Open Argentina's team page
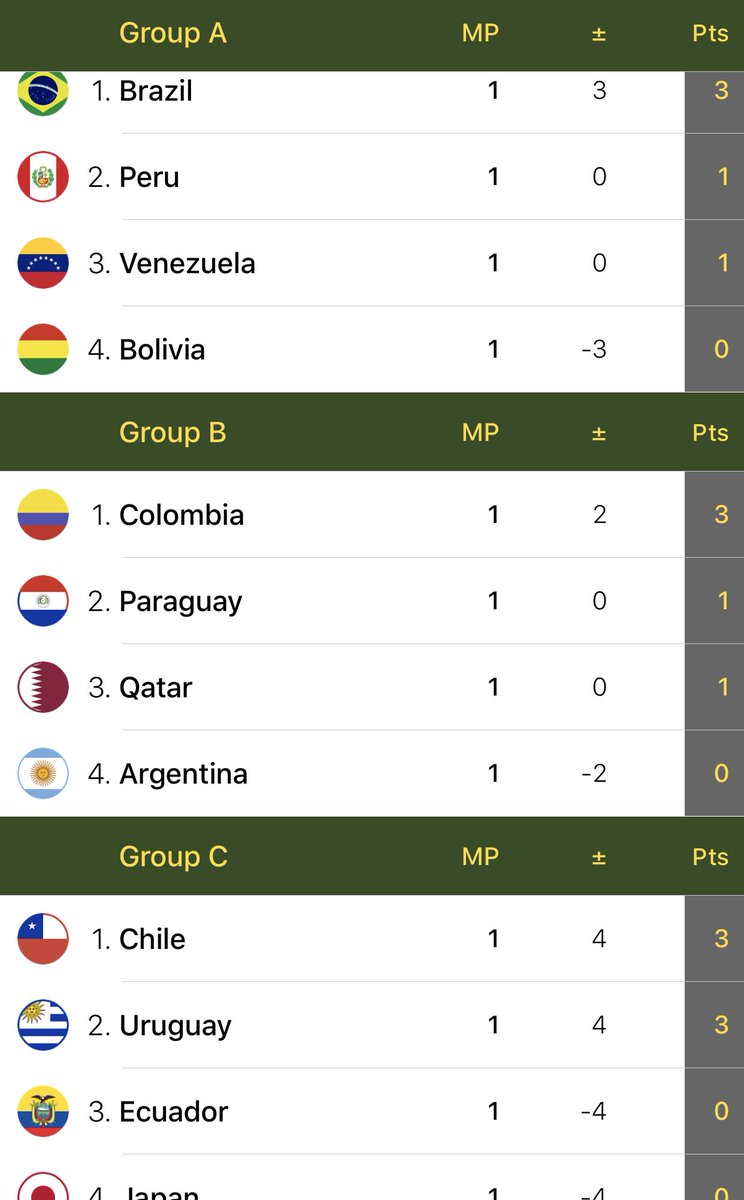 pos(183,774)
